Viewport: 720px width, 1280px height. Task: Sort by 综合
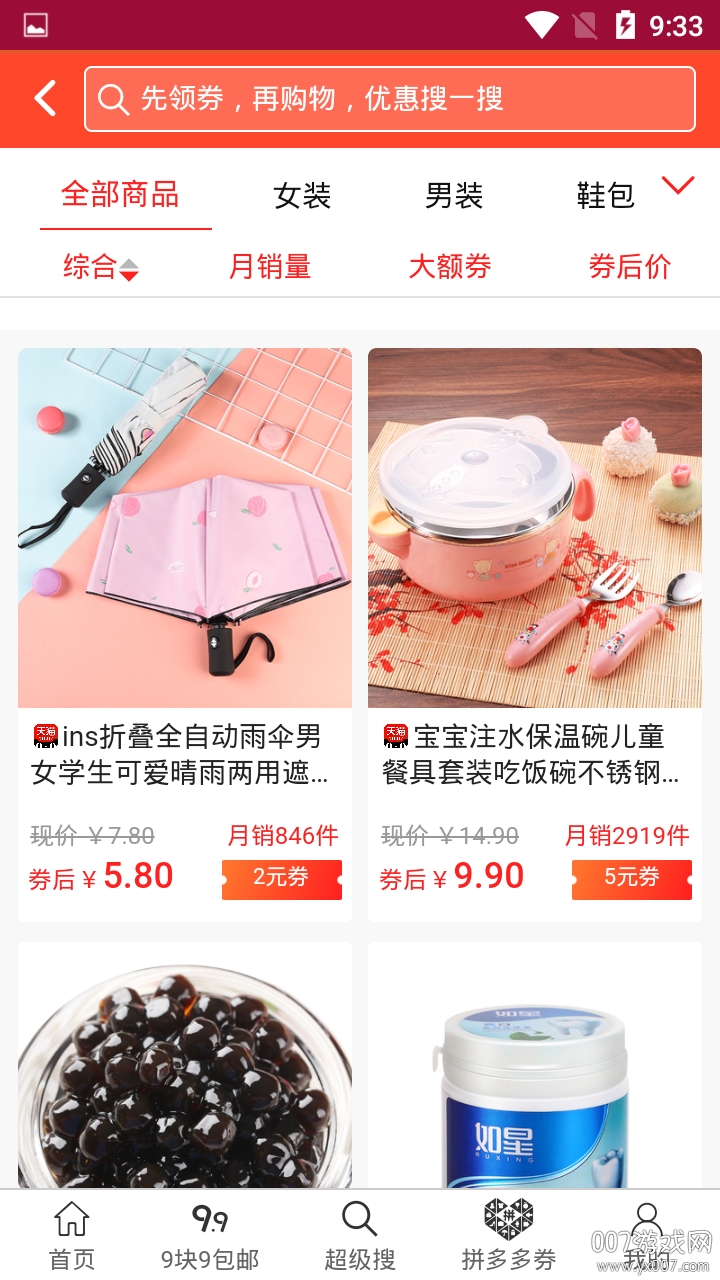(100, 267)
